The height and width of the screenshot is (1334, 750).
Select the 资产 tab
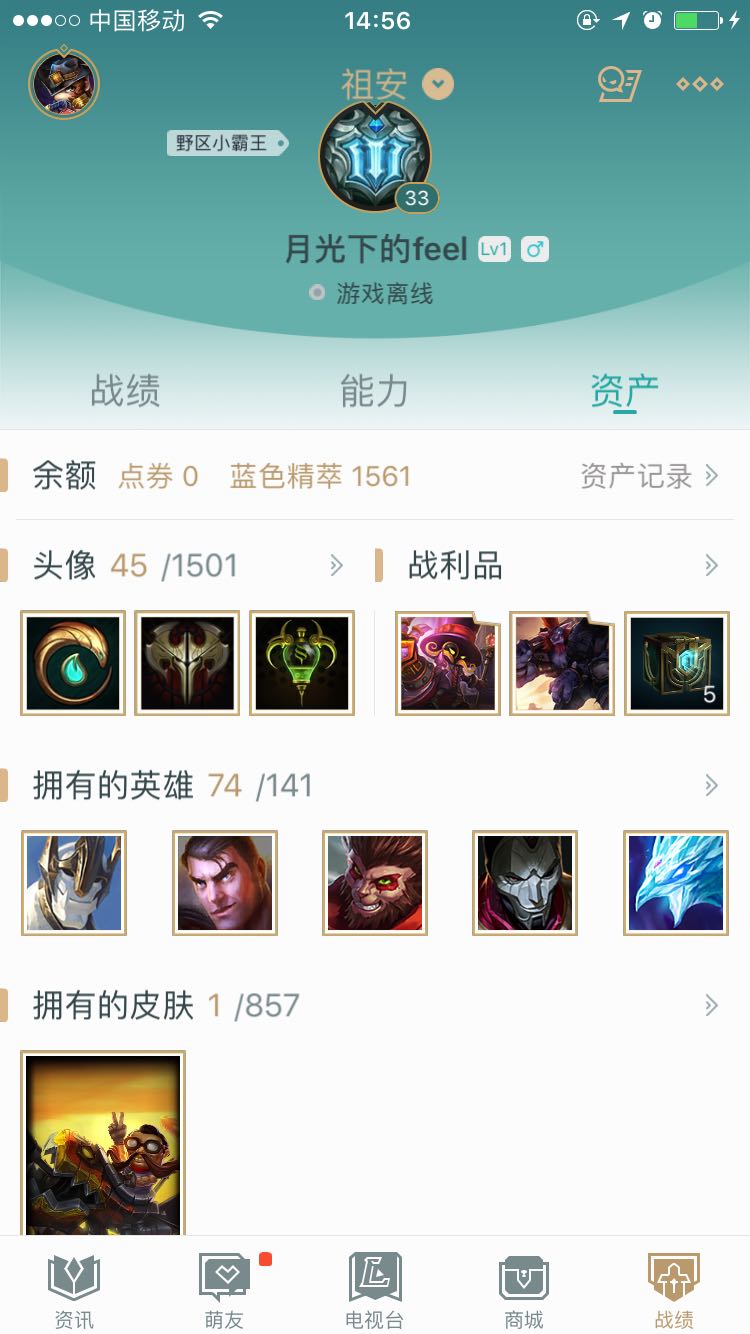point(624,391)
